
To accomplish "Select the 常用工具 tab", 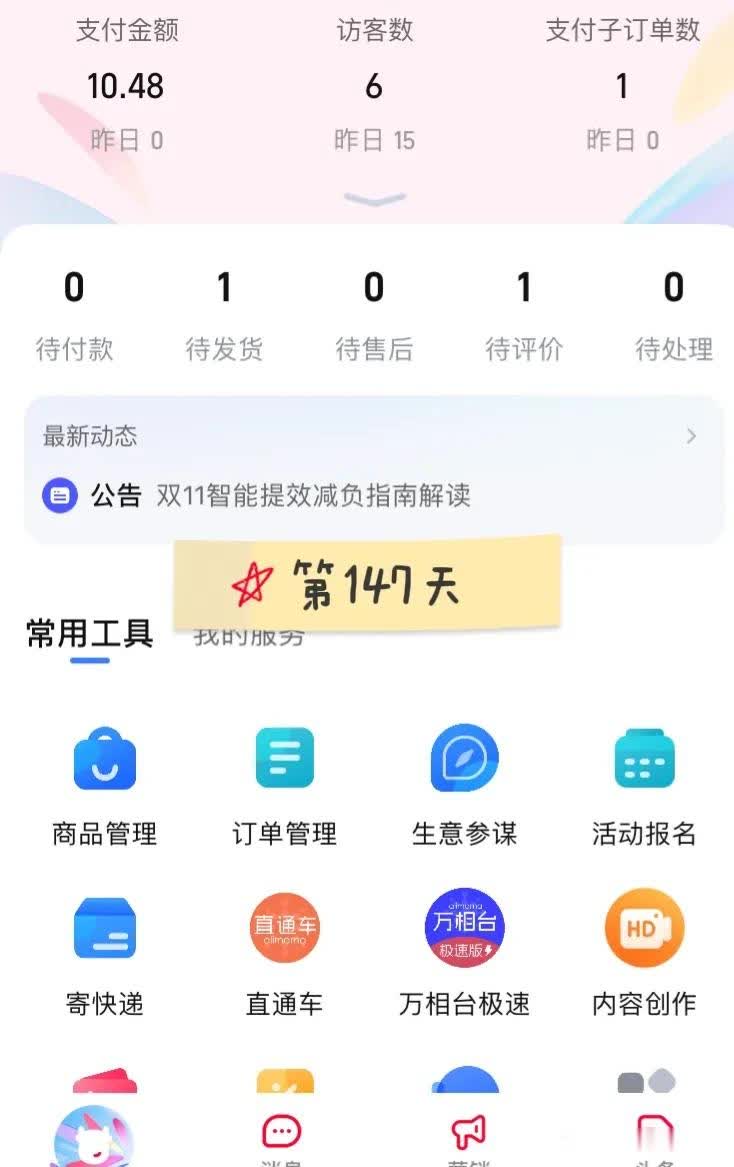I will coord(90,633).
